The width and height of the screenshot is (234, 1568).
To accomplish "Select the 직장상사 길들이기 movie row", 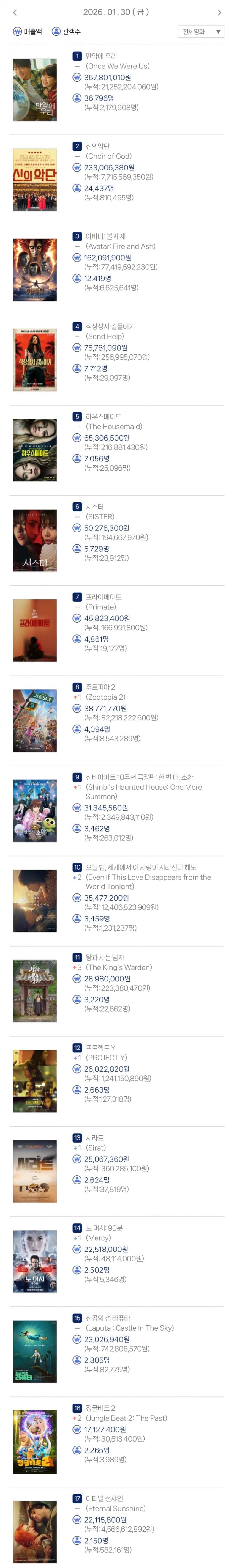I will [x=110, y=326].
